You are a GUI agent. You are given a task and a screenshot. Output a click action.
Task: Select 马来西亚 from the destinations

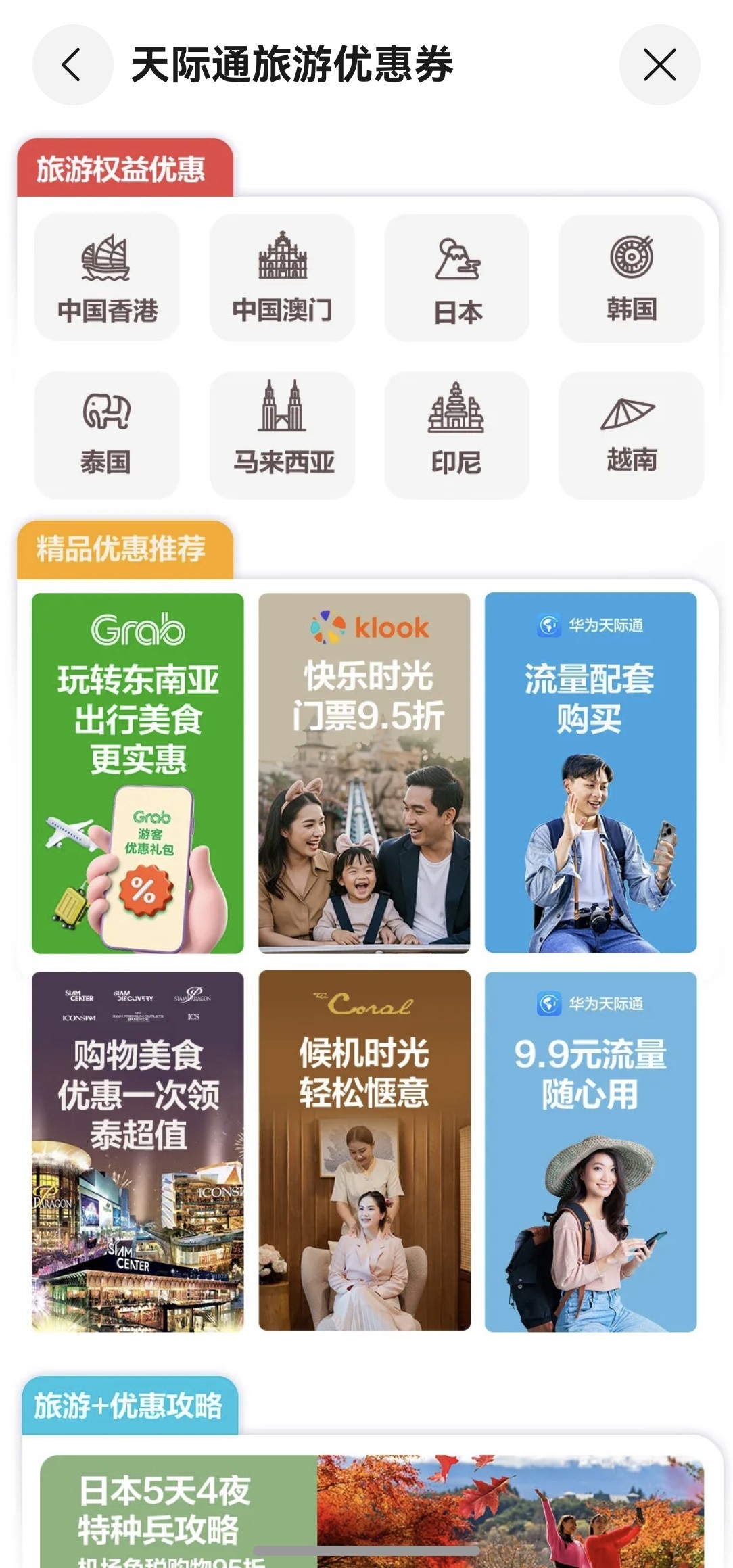[282, 435]
